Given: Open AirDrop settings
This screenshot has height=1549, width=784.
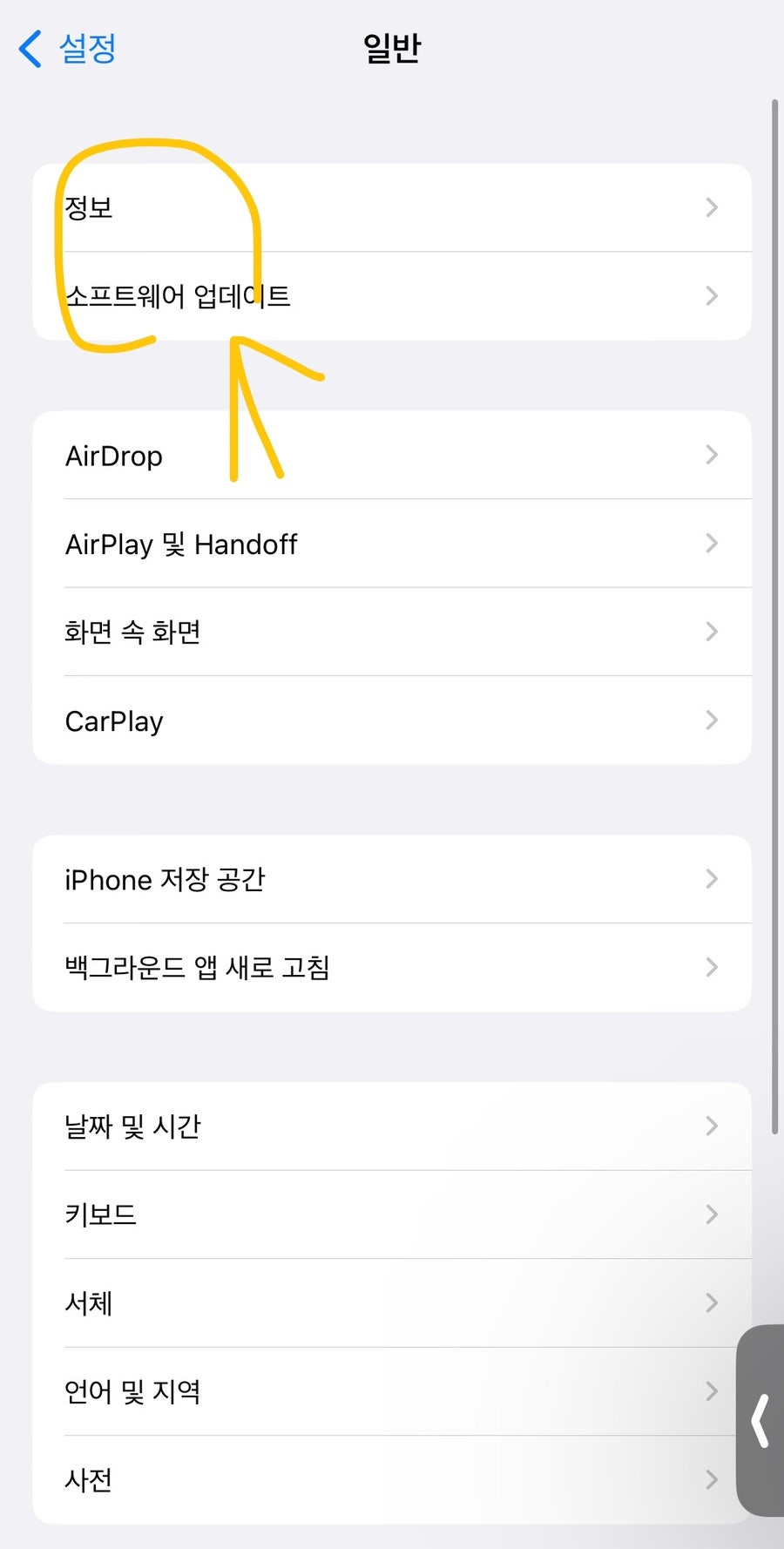Looking at the screenshot, I should tap(392, 456).
